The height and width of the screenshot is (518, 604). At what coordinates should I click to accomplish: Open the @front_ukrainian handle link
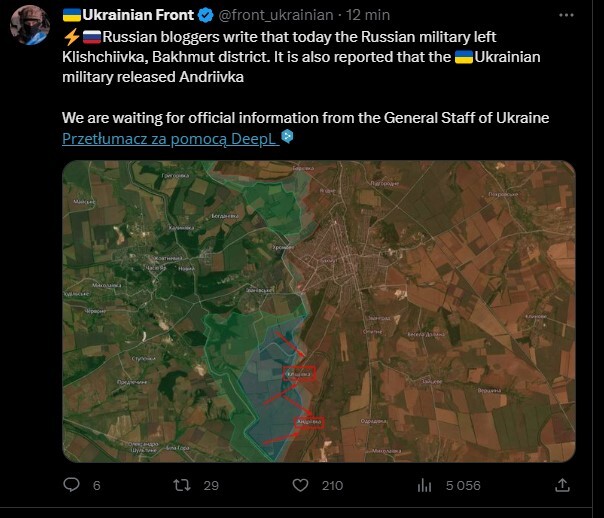coord(277,15)
